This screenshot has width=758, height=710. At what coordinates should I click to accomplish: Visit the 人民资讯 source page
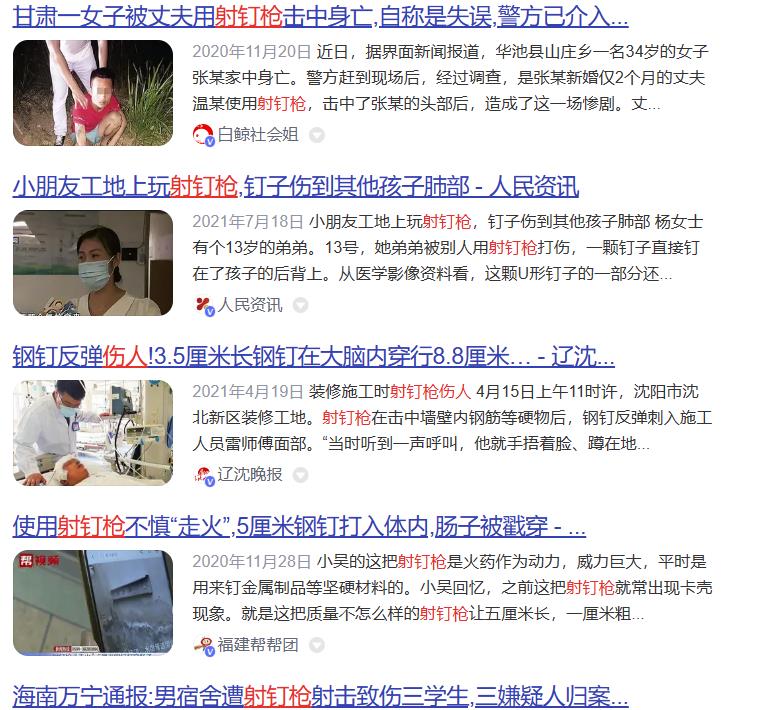pyautogui.click(x=250, y=305)
